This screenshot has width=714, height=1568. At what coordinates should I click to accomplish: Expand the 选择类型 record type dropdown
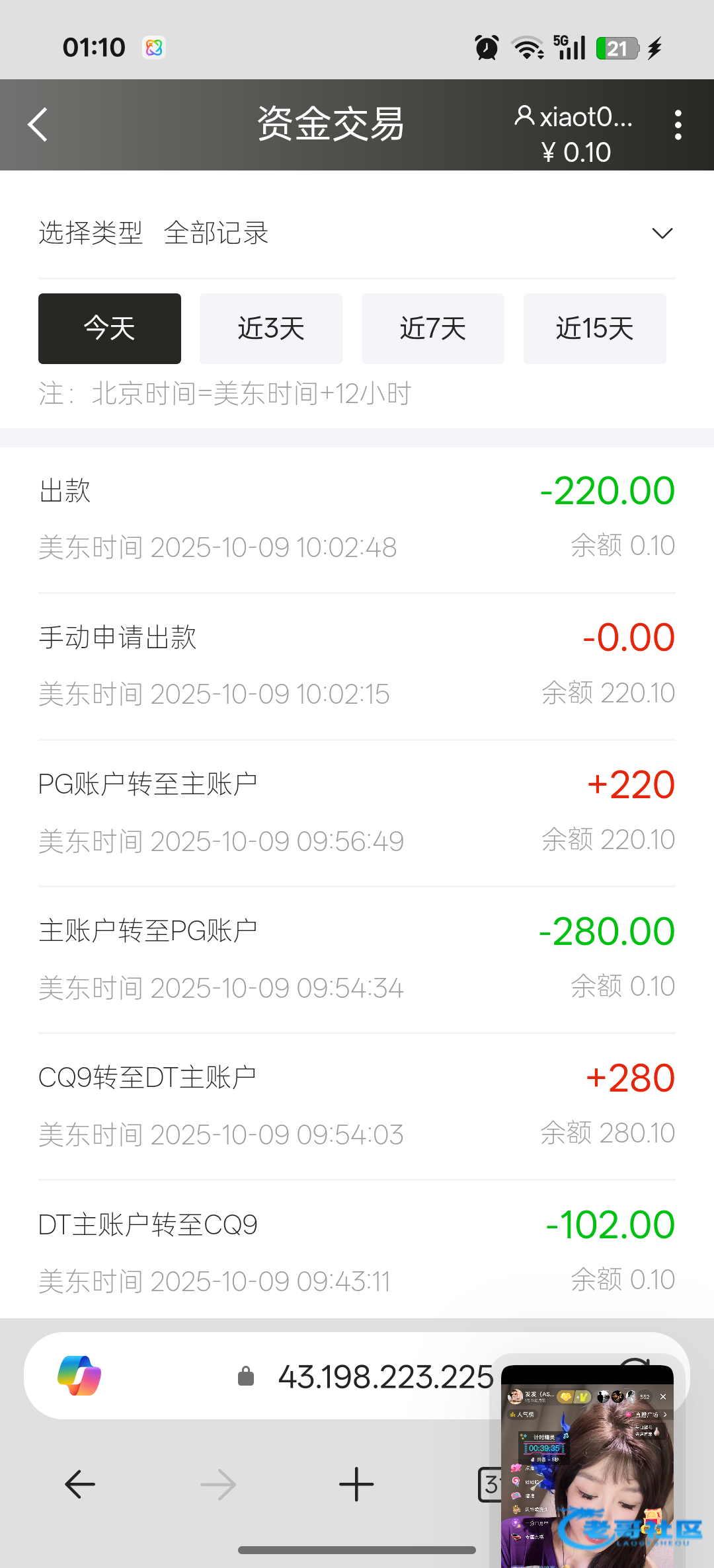tap(662, 233)
